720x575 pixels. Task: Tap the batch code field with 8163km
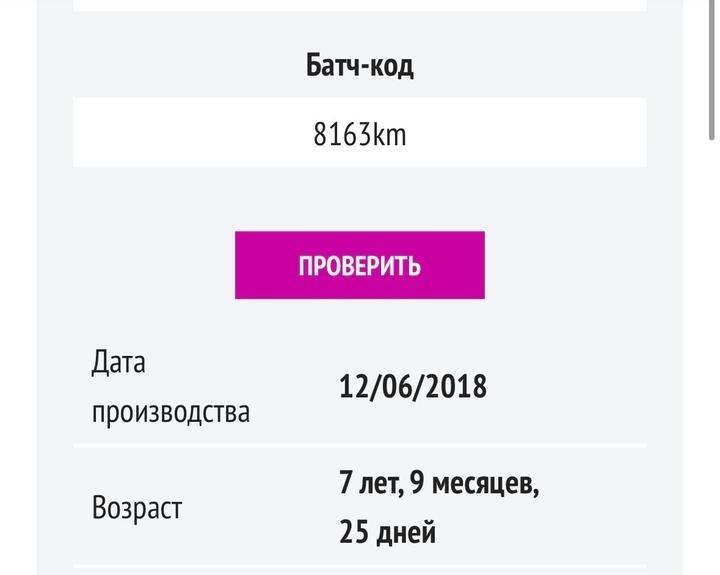pyautogui.click(x=359, y=133)
